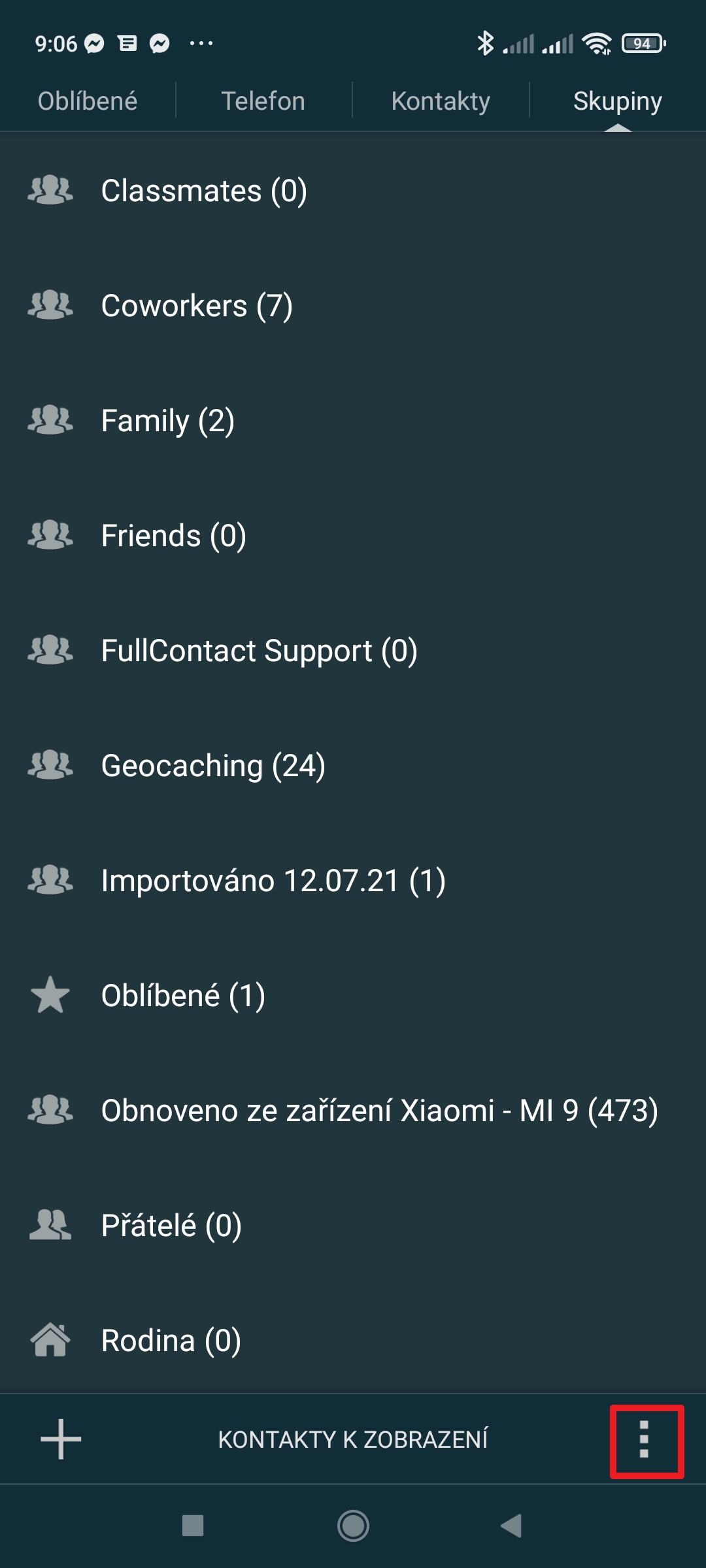
Task: Tap KONTAKTY K ZOBRAZENÍ button
Action: pyautogui.click(x=353, y=1439)
